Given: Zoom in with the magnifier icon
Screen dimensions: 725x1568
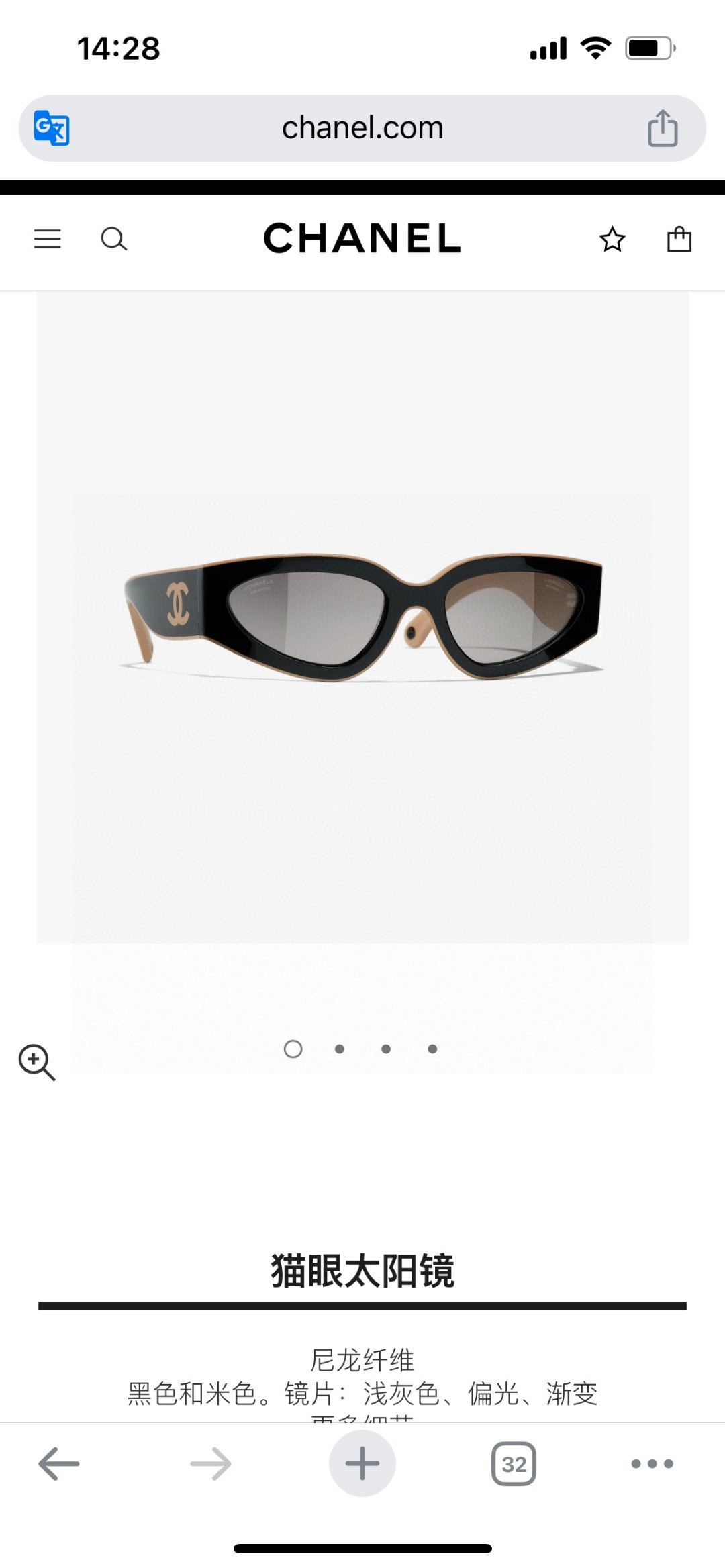Looking at the screenshot, I should coord(37,1062).
